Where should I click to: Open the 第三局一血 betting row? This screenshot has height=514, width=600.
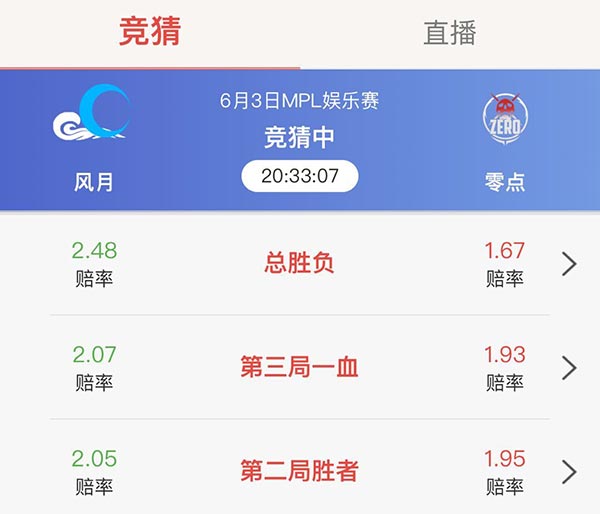(569, 367)
